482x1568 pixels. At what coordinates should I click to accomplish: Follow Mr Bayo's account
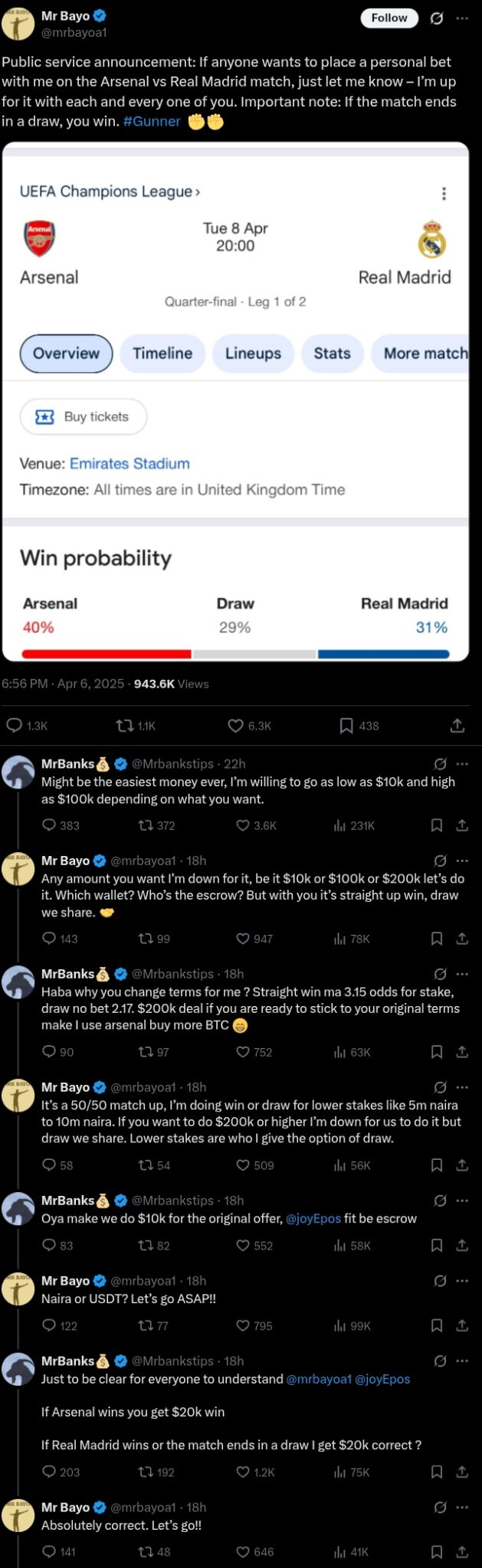point(389,18)
